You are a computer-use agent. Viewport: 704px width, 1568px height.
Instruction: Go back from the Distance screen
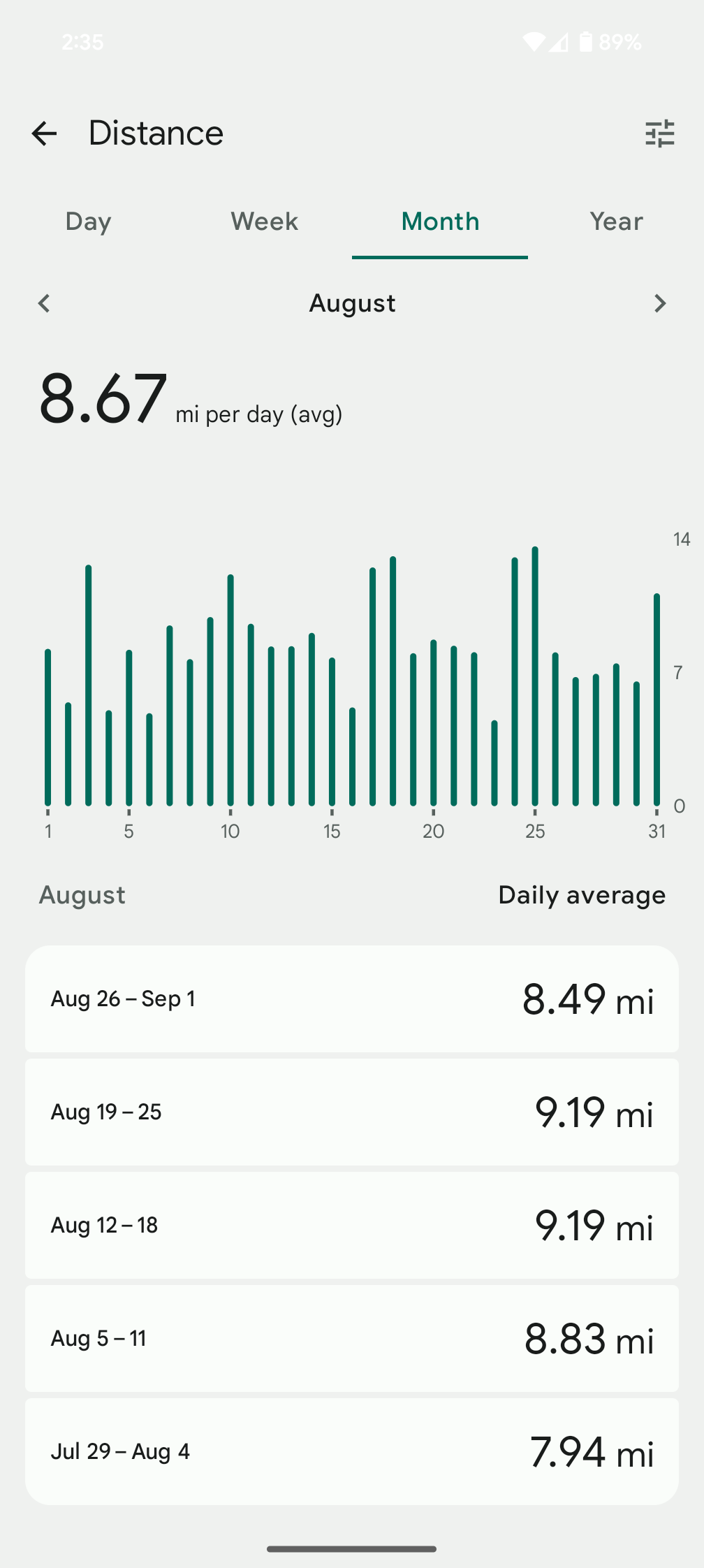(x=44, y=133)
